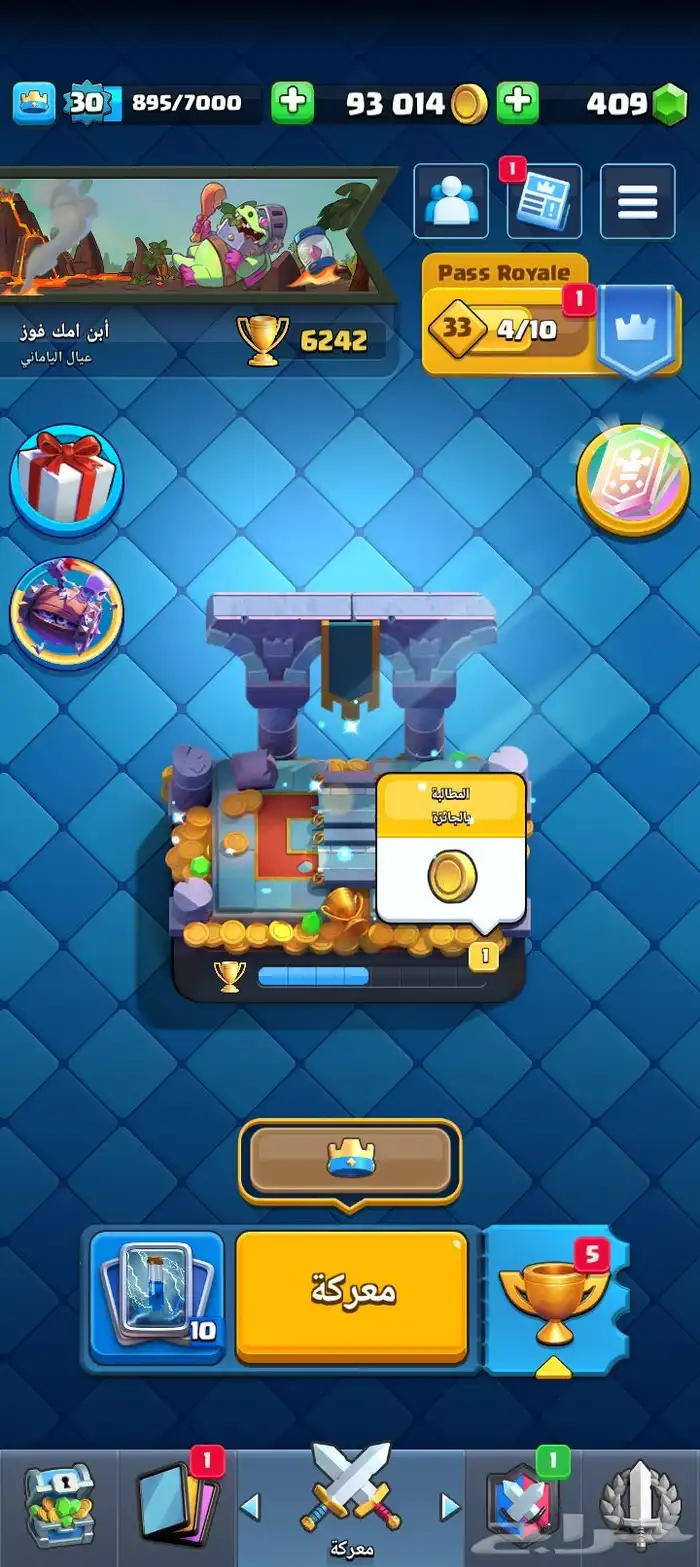Screen dimensions: 700x1567
Task: Switch to the events sword tab
Action: 641,1507
